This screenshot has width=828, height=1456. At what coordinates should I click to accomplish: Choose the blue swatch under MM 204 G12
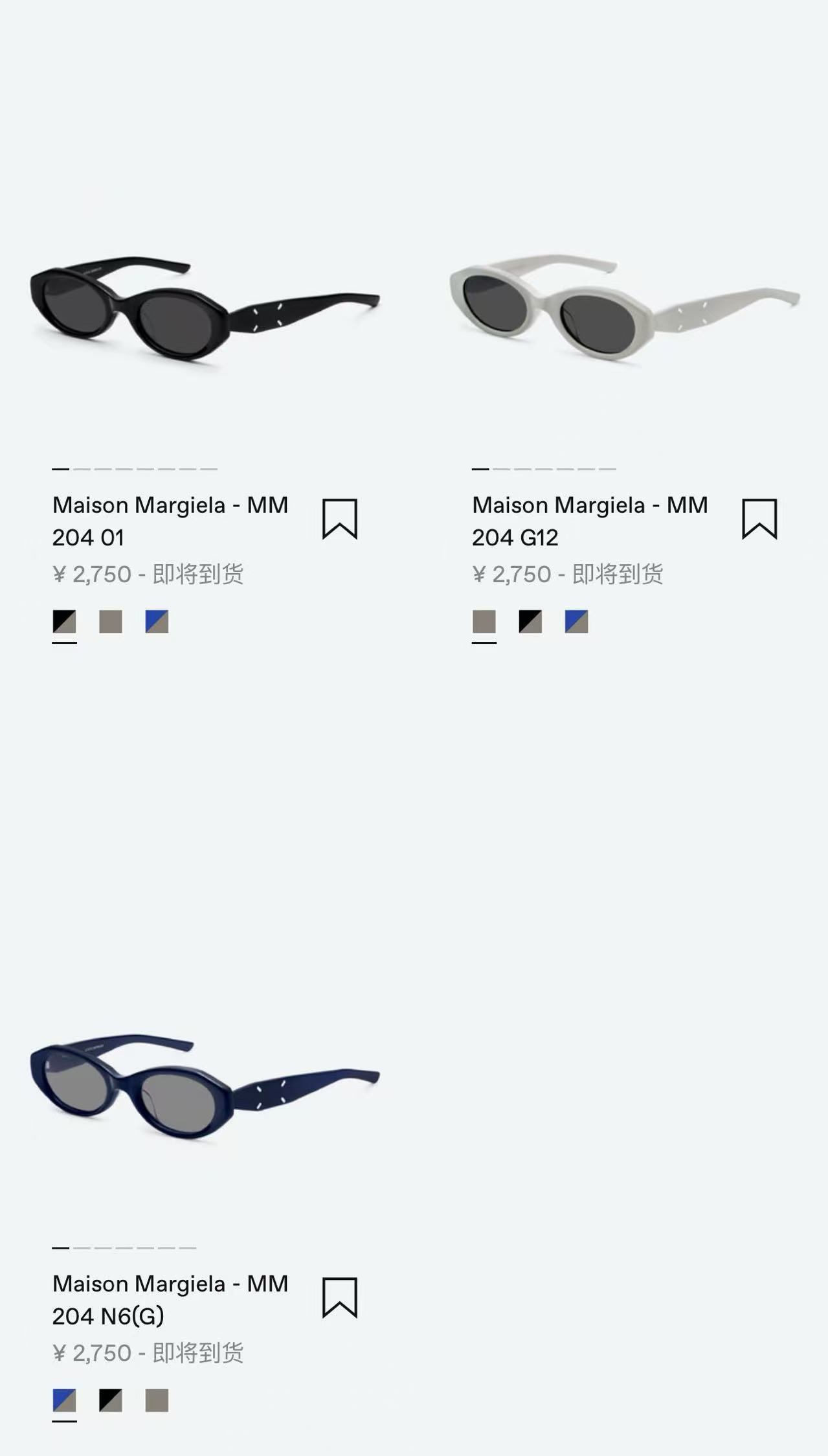(576, 622)
